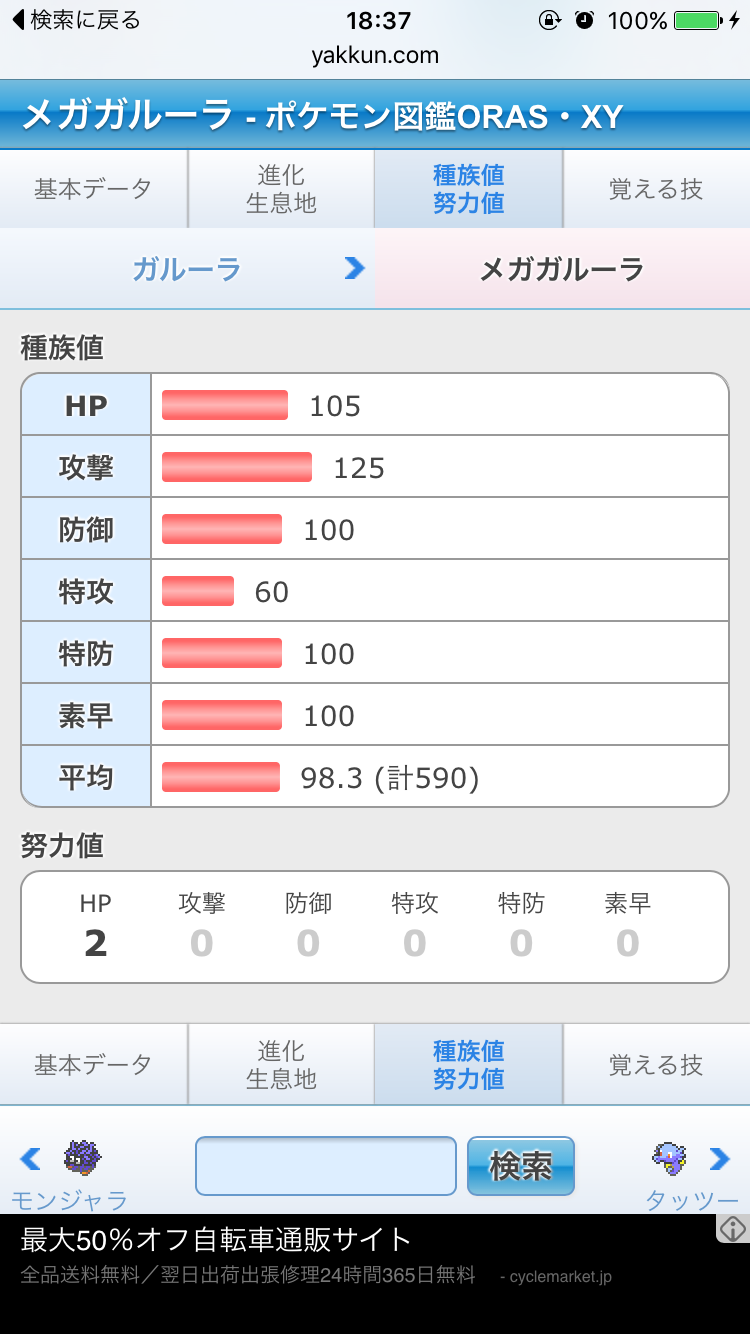Viewport: 750px width, 1334px height.
Task: Open the top 基本データ tab
Action: (93, 189)
